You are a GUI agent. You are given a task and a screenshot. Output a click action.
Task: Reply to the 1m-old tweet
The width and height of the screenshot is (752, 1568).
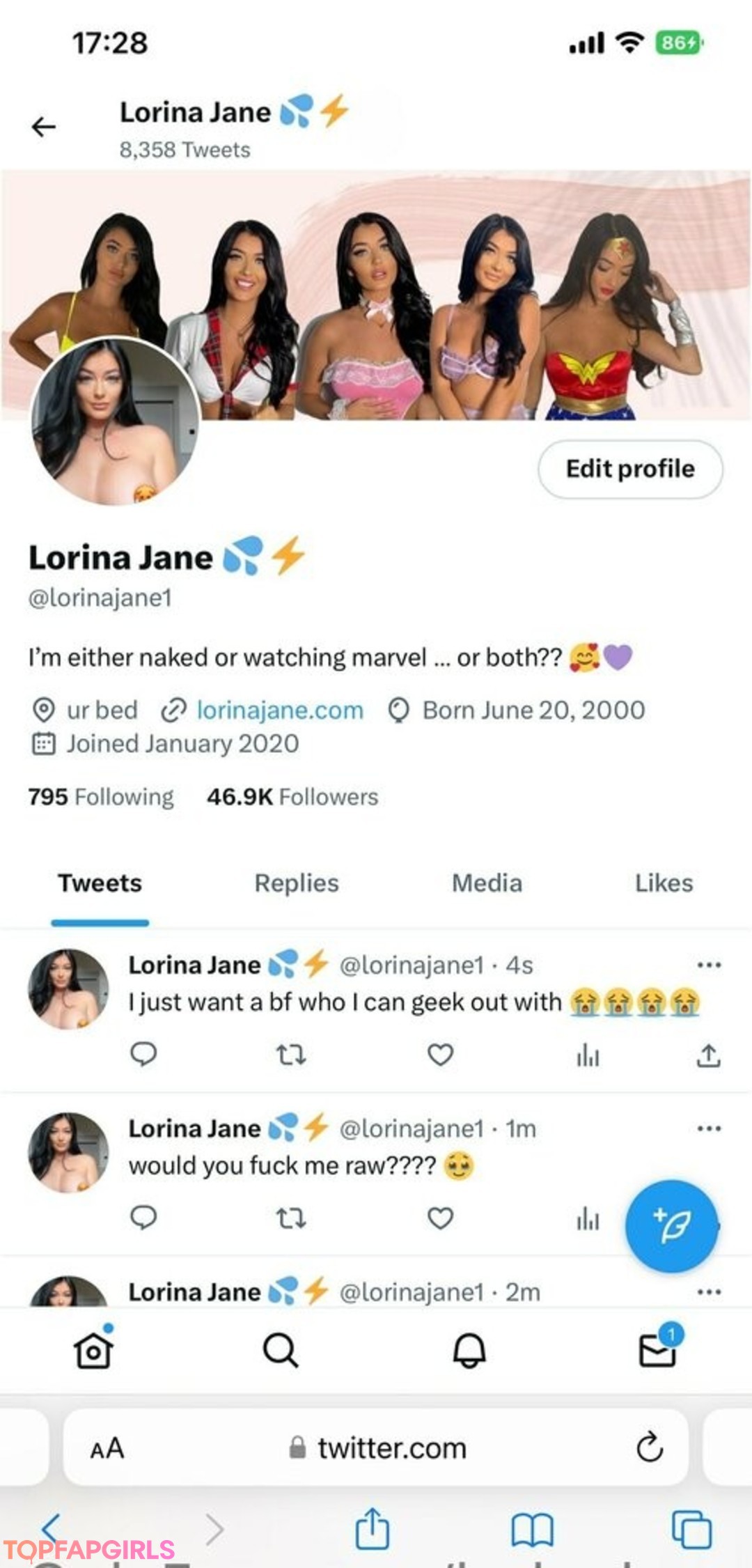pyautogui.click(x=143, y=1218)
